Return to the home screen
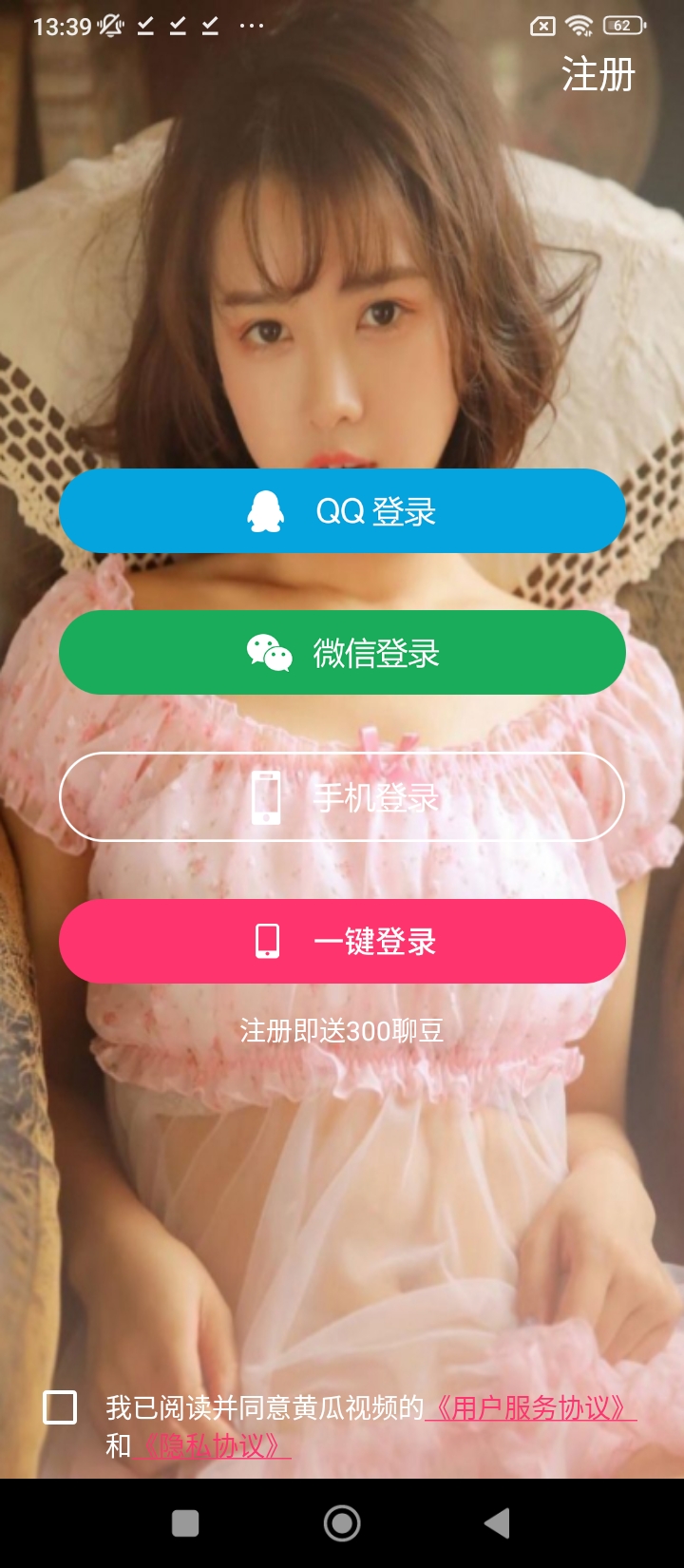The image size is (684, 1568). 342,1523
